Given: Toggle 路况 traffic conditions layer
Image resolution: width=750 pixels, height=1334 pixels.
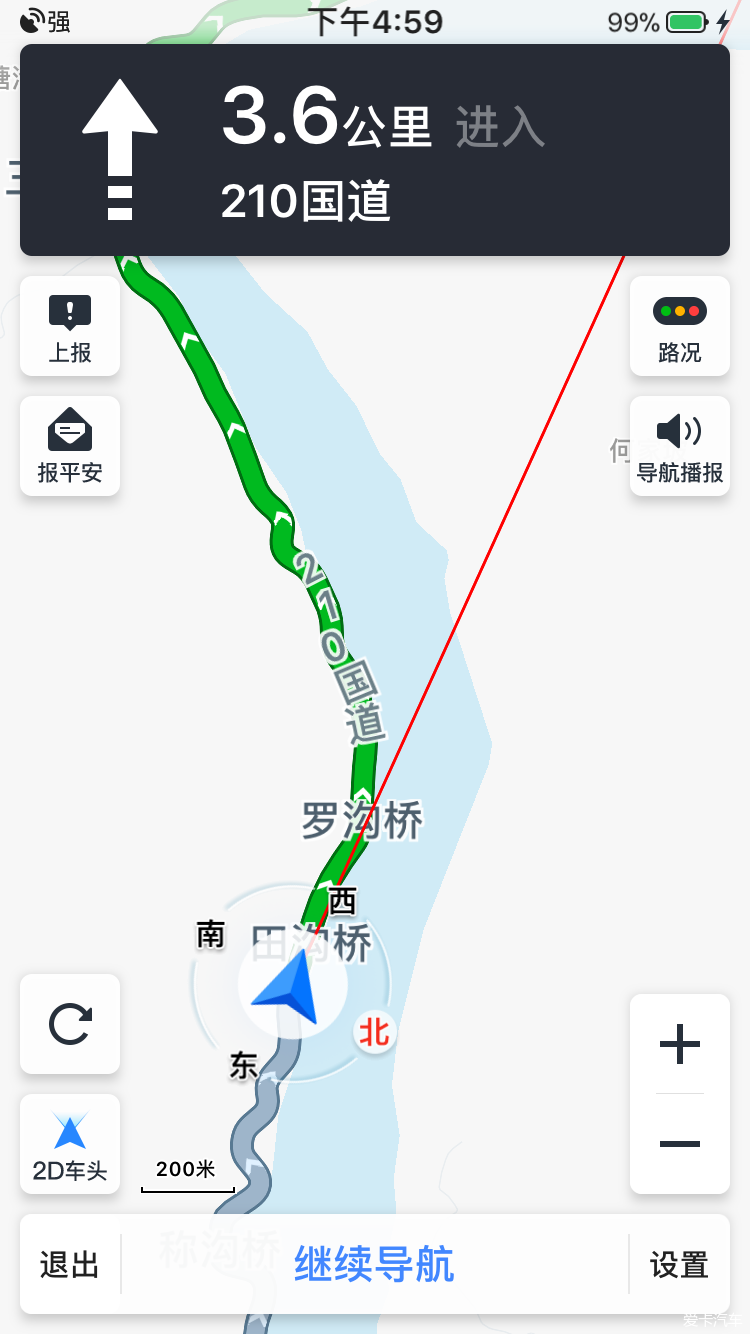Looking at the screenshot, I should tap(680, 327).
